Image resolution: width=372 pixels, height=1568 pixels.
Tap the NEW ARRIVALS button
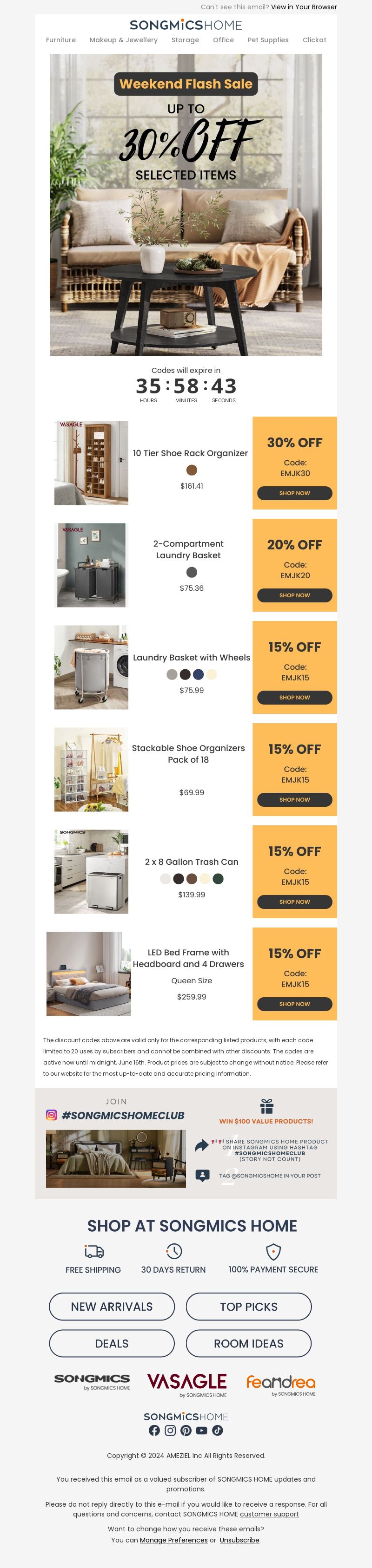pos(112,1307)
